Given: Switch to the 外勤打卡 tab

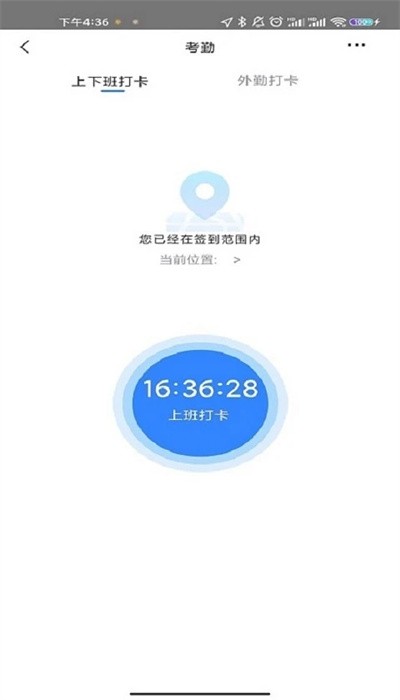Looking at the screenshot, I should pos(268,81).
